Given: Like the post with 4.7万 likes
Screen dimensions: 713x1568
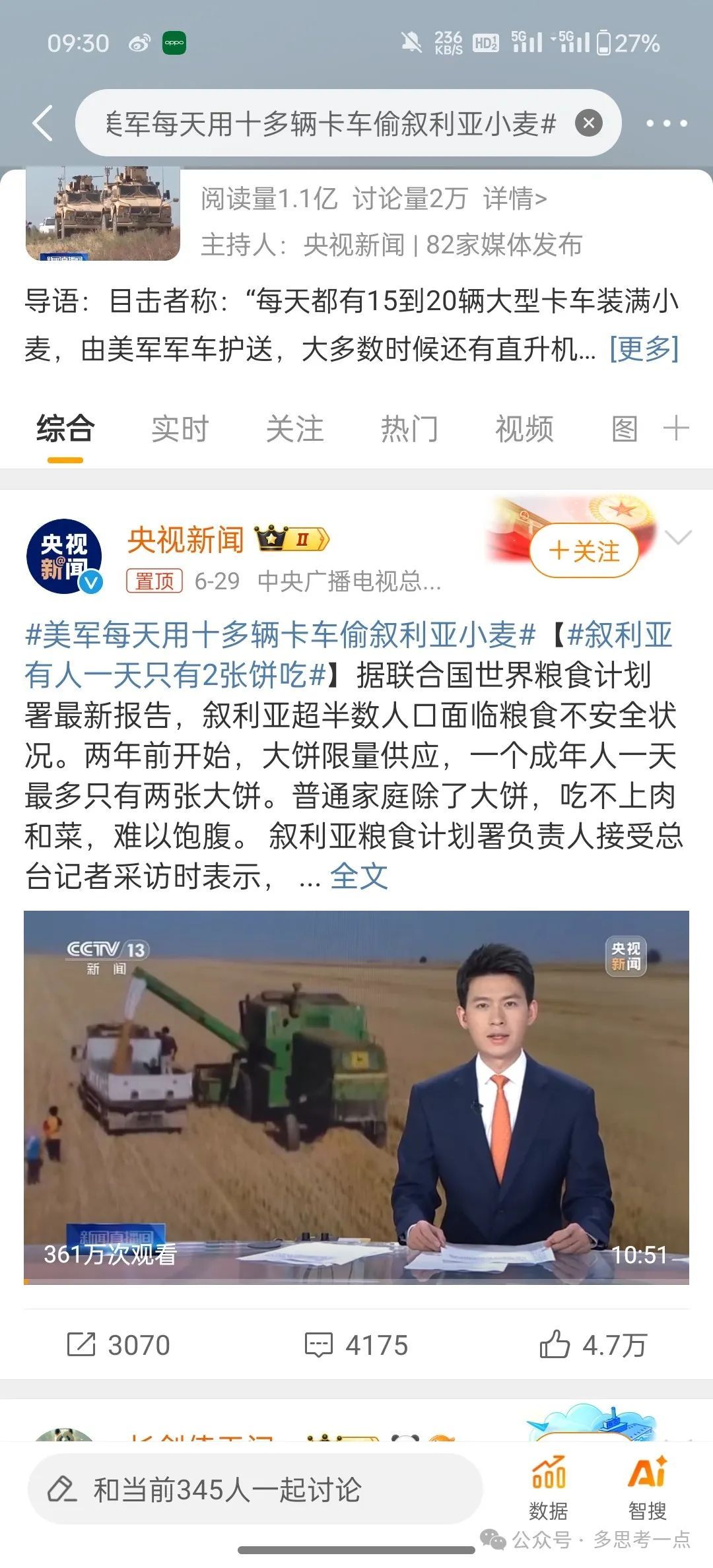Looking at the screenshot, I should click(x=592, y=1345).
